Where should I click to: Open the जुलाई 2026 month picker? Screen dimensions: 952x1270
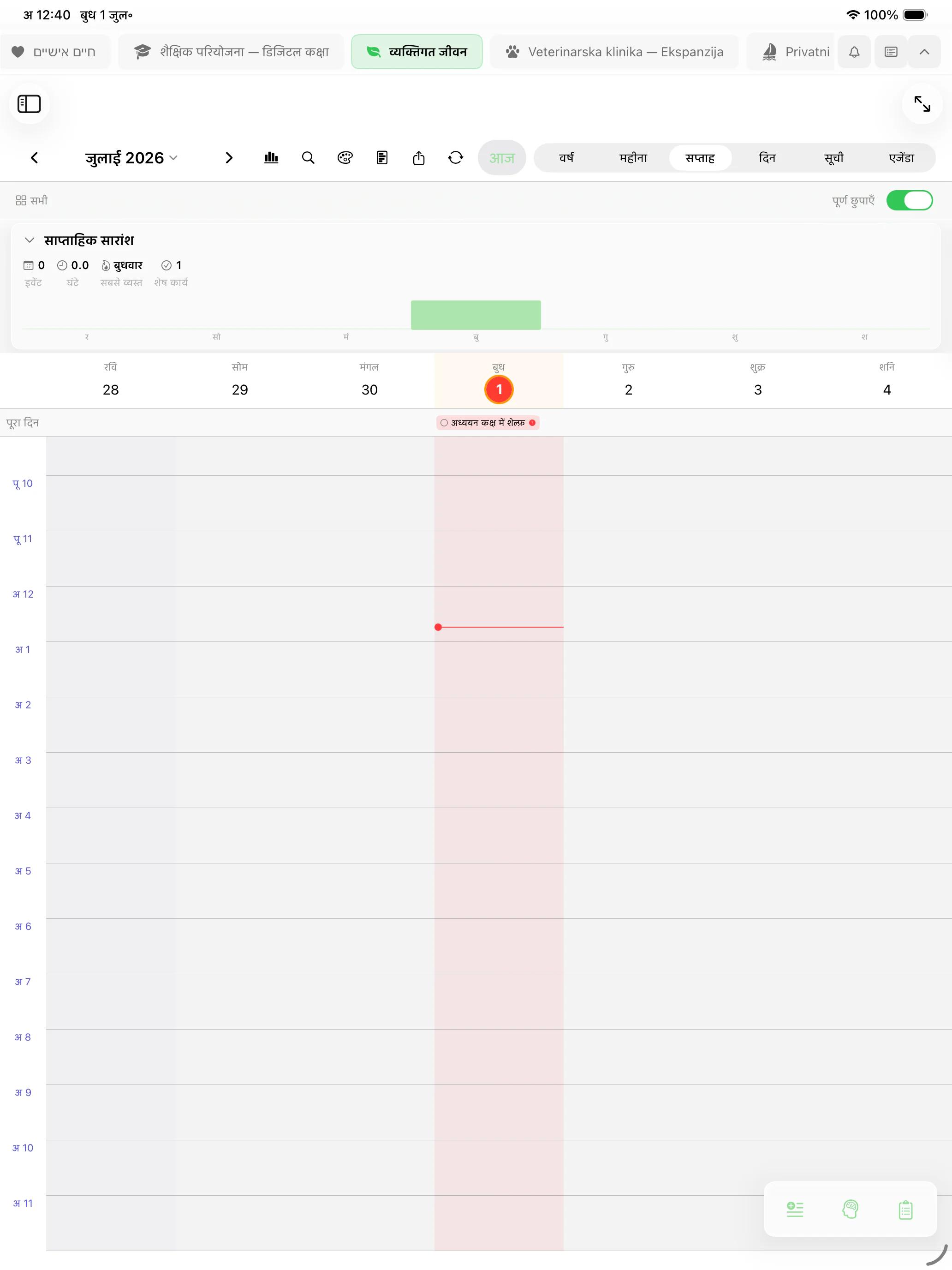[x=131, y=158]
